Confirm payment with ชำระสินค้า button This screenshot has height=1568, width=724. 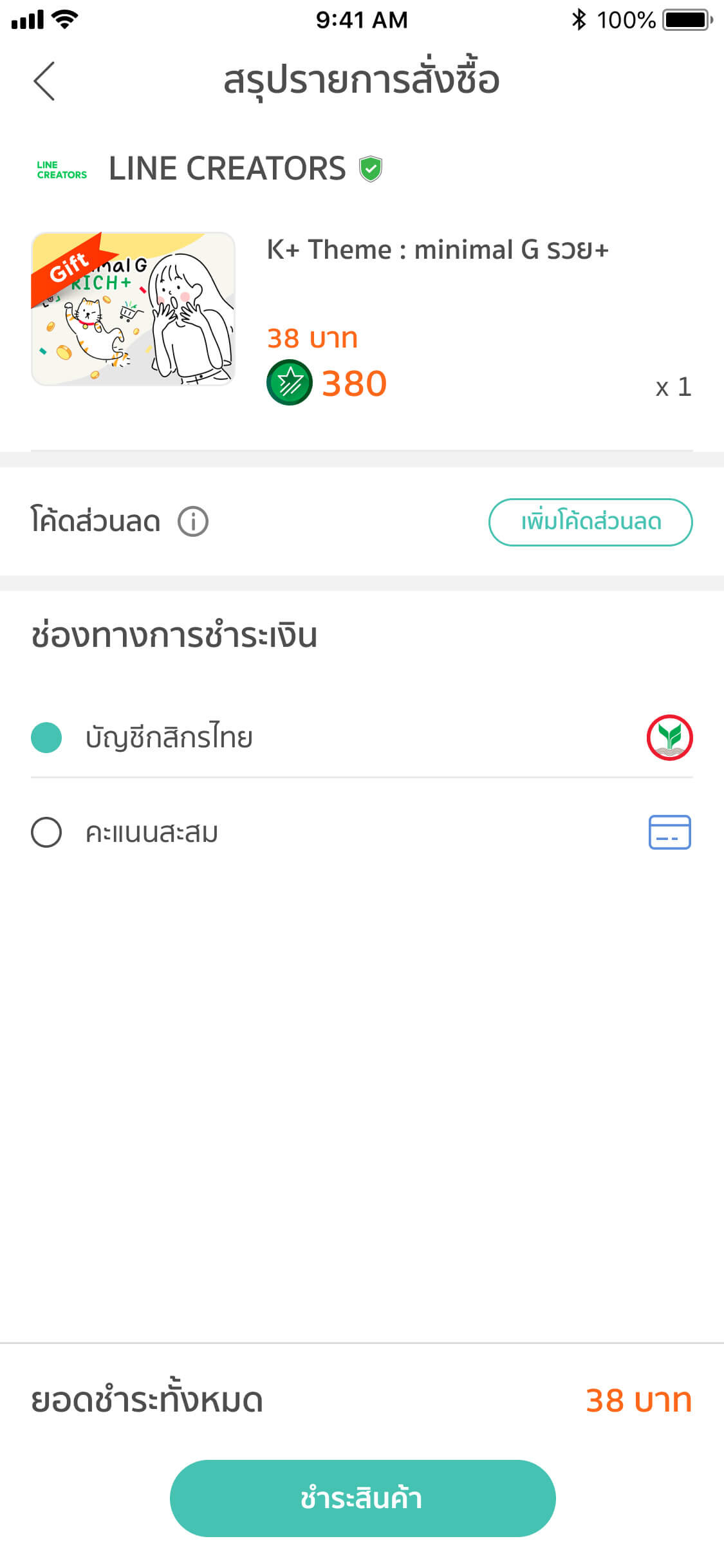[362, 1498]
